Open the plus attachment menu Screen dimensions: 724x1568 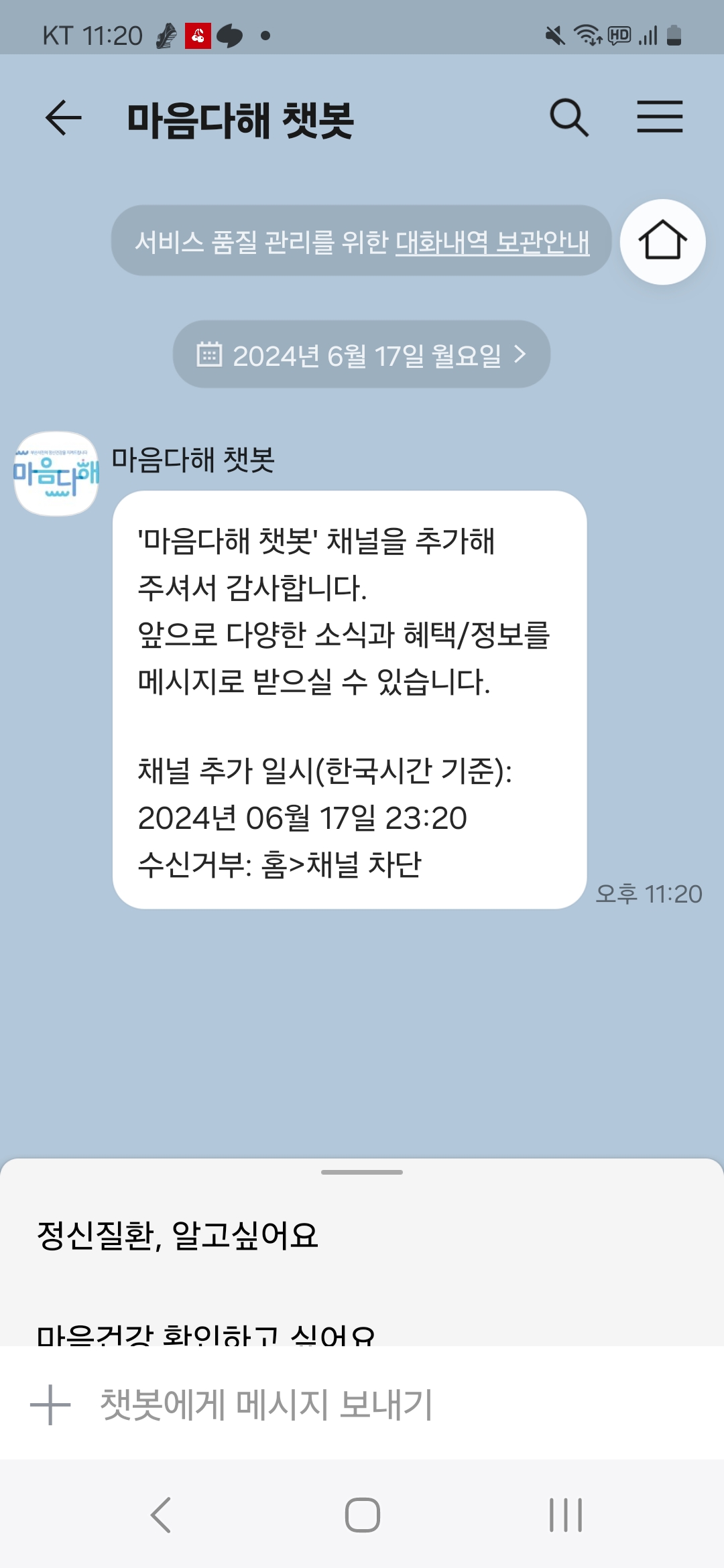tap(50, 1404)
